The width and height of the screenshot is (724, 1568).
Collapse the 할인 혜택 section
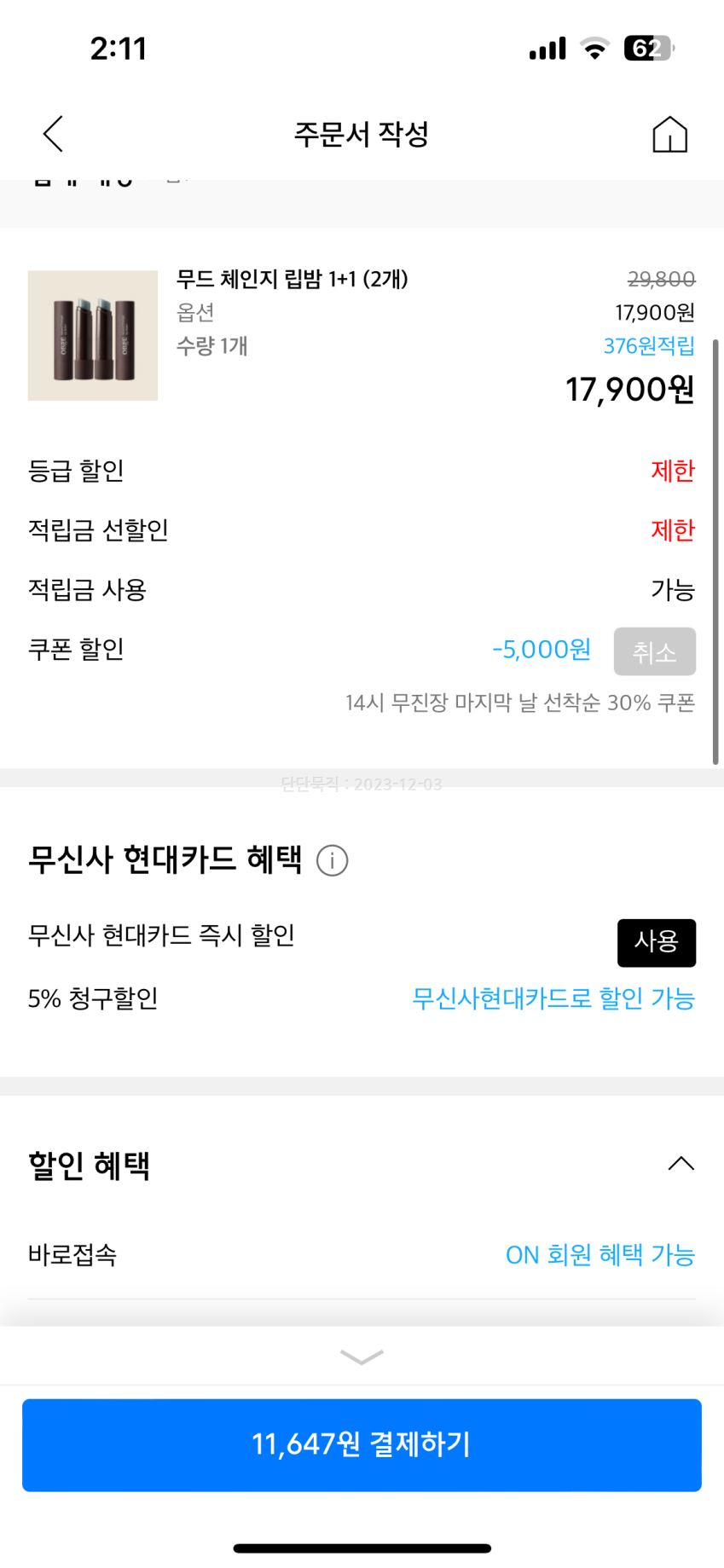coord(681,1164)
